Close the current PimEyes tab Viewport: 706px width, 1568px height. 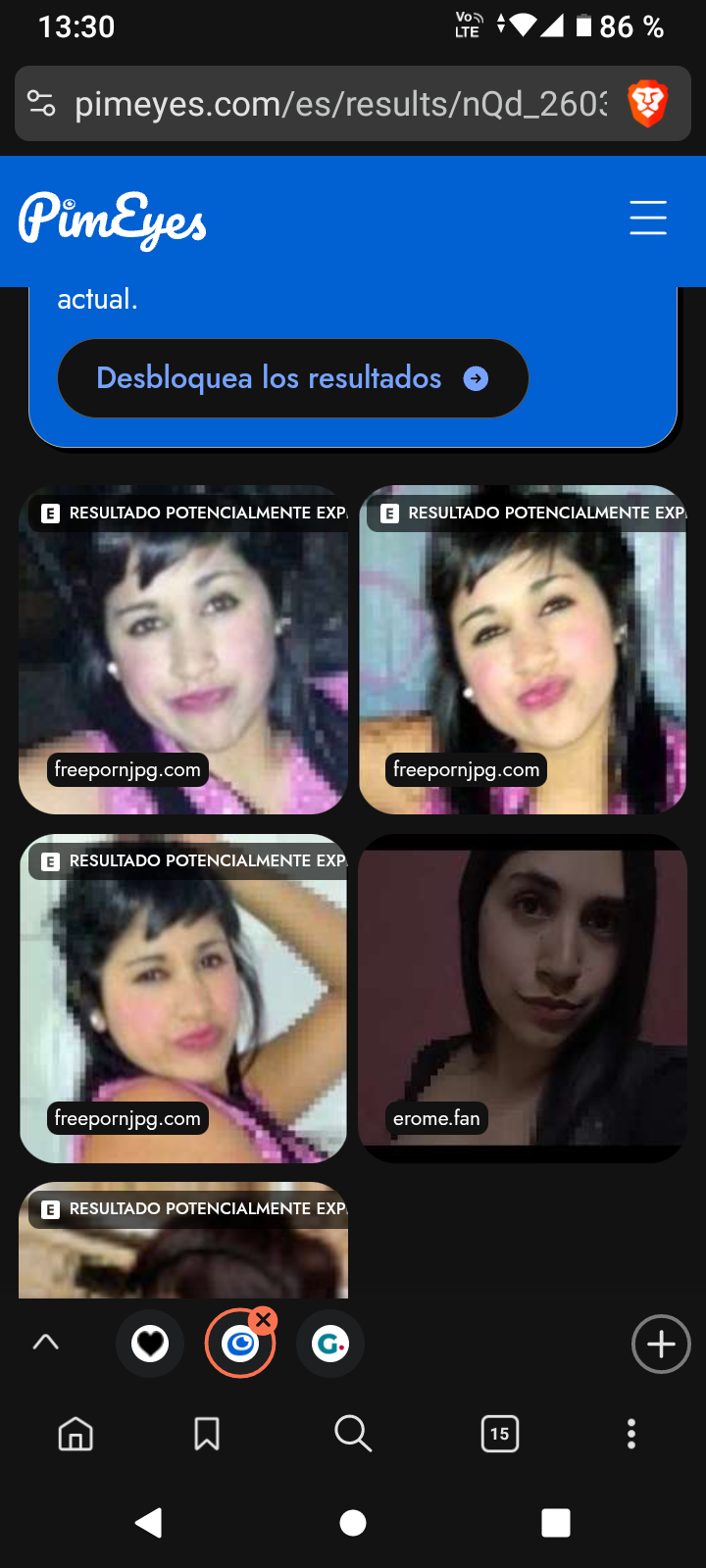[263, 1320]
